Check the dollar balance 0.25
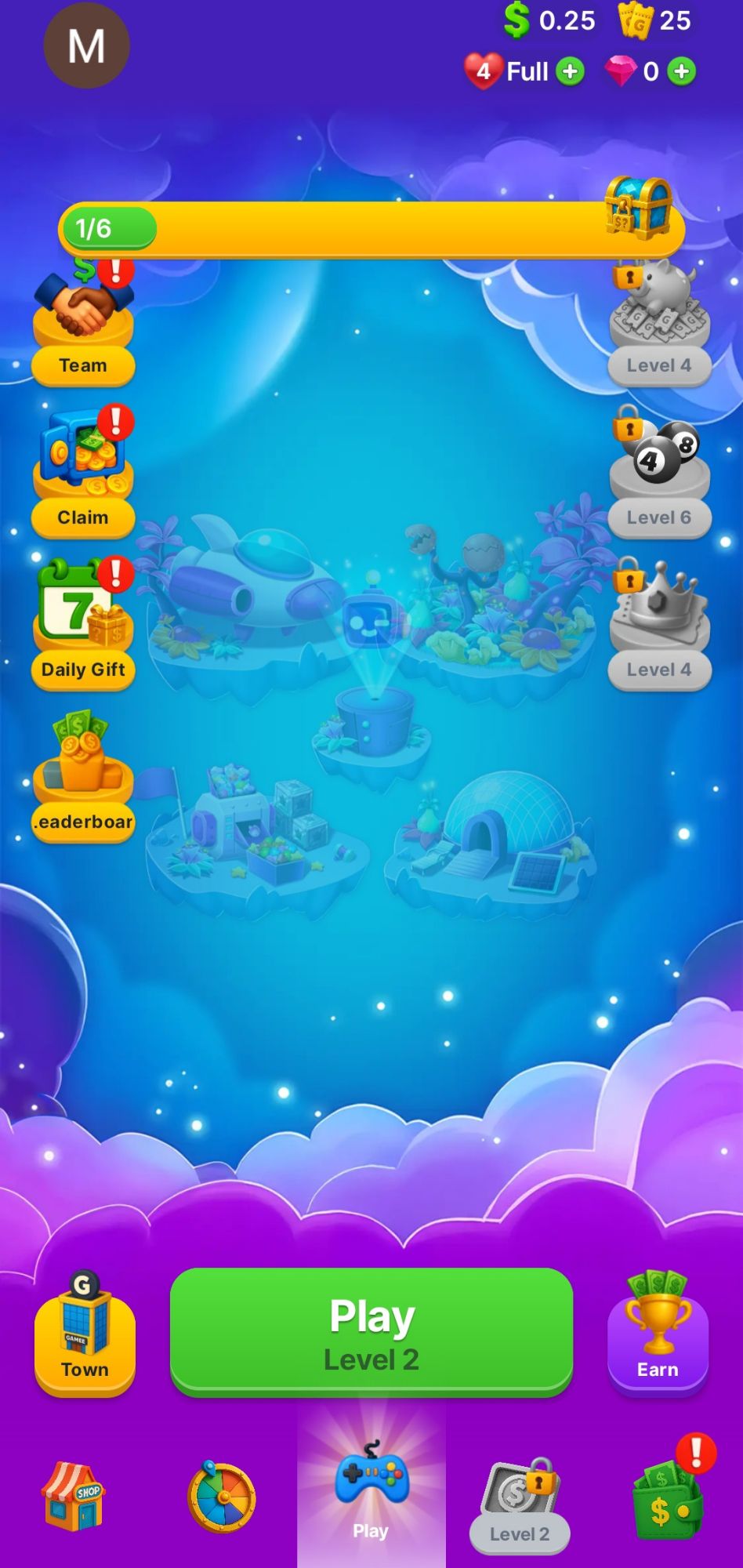Screen dimensions: 743x1568 (x=551, y=20)
